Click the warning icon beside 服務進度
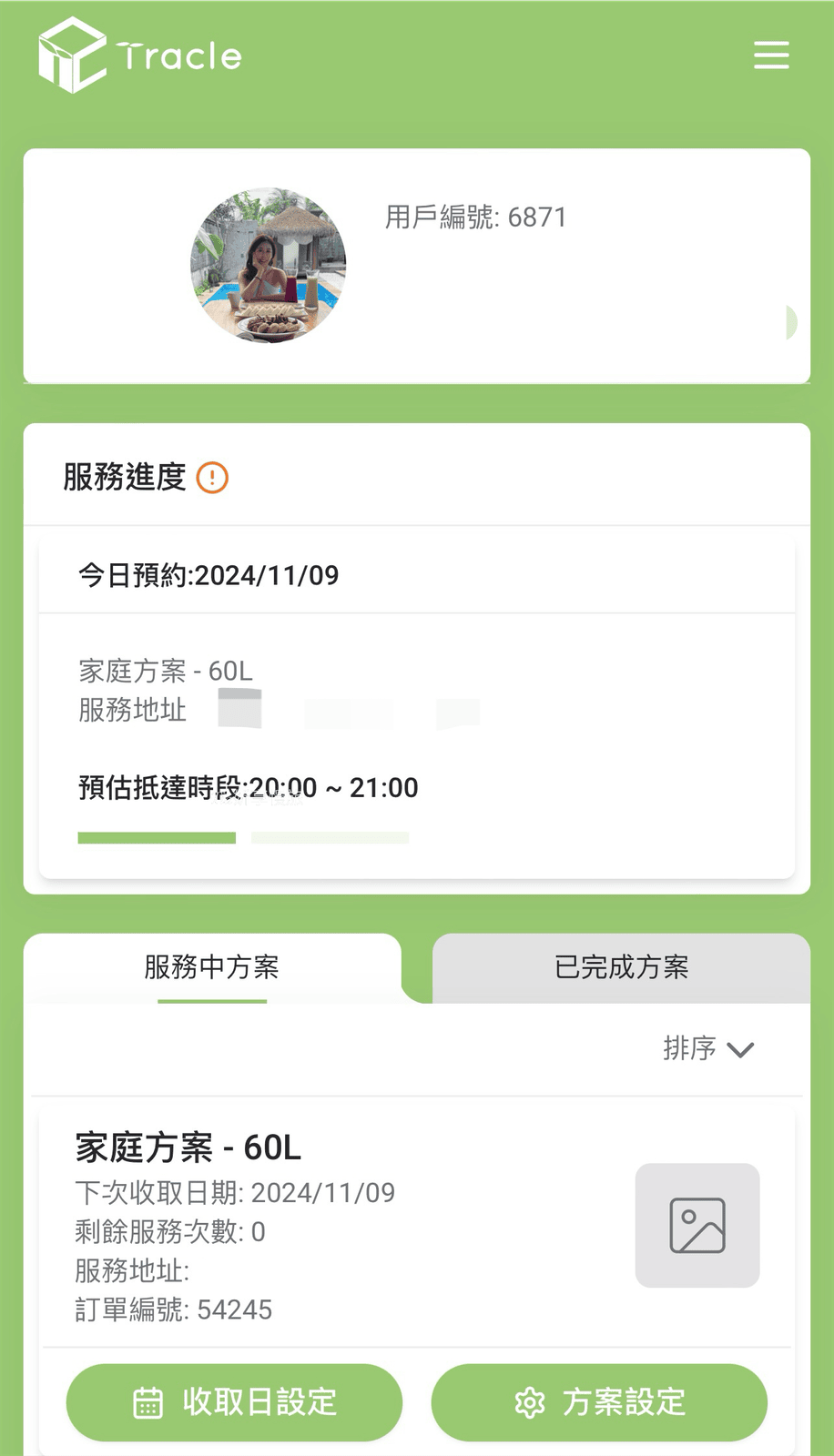834x1456 pixels. coord(211,477)
